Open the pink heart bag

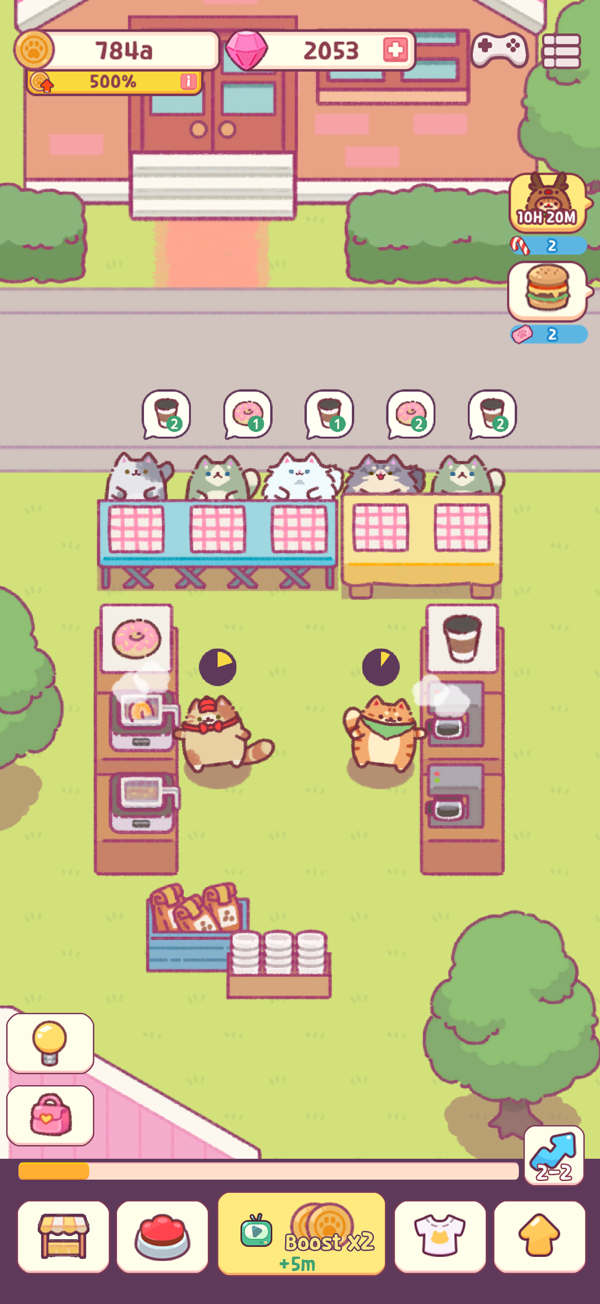[50, 1115]
